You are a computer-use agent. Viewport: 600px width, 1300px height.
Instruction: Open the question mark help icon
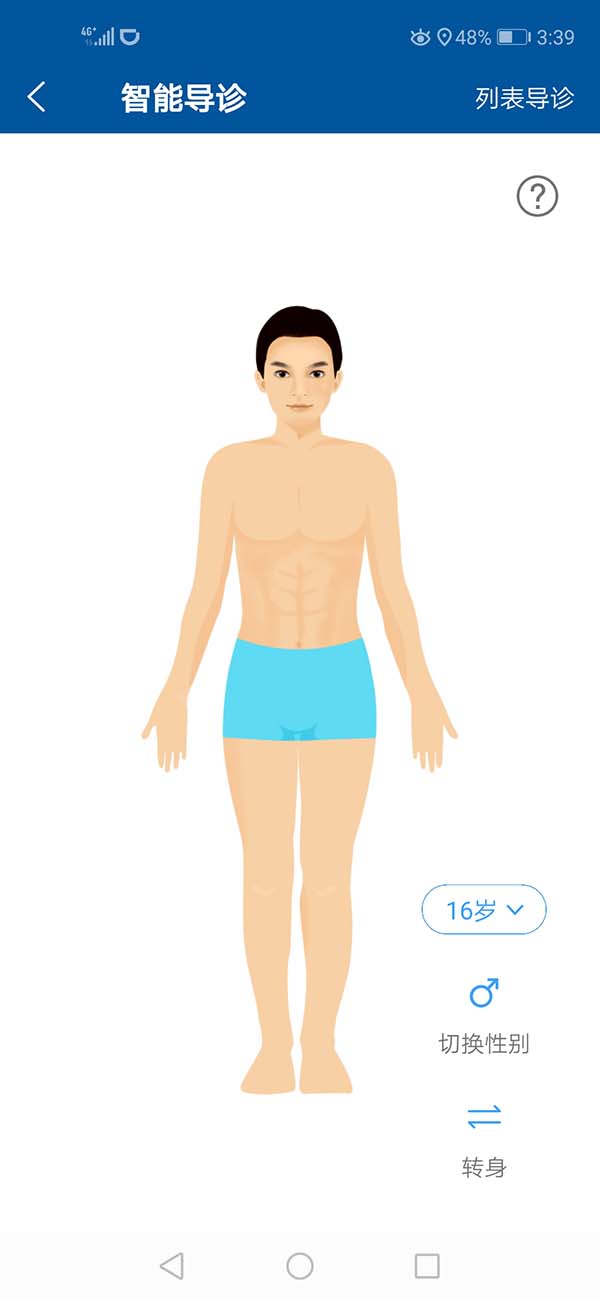coord(537,196)
